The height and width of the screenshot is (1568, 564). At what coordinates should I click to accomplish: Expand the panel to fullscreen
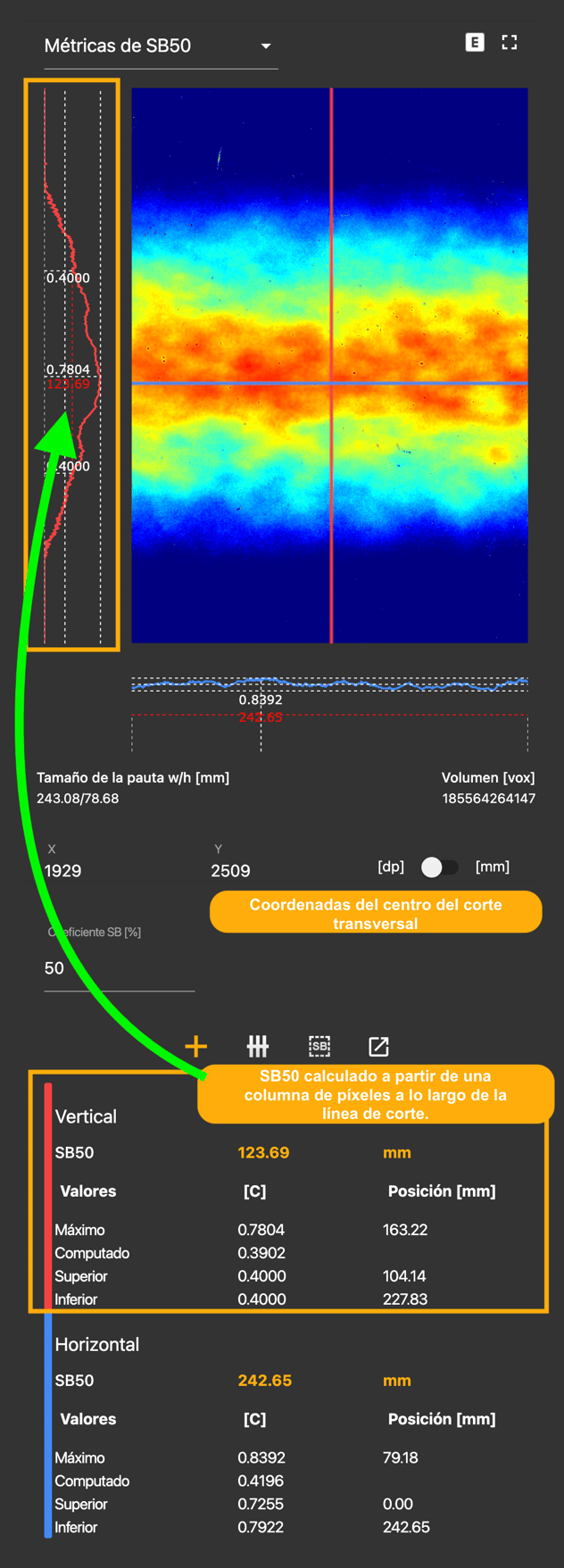pyautogui.click(x=510, y=42)
